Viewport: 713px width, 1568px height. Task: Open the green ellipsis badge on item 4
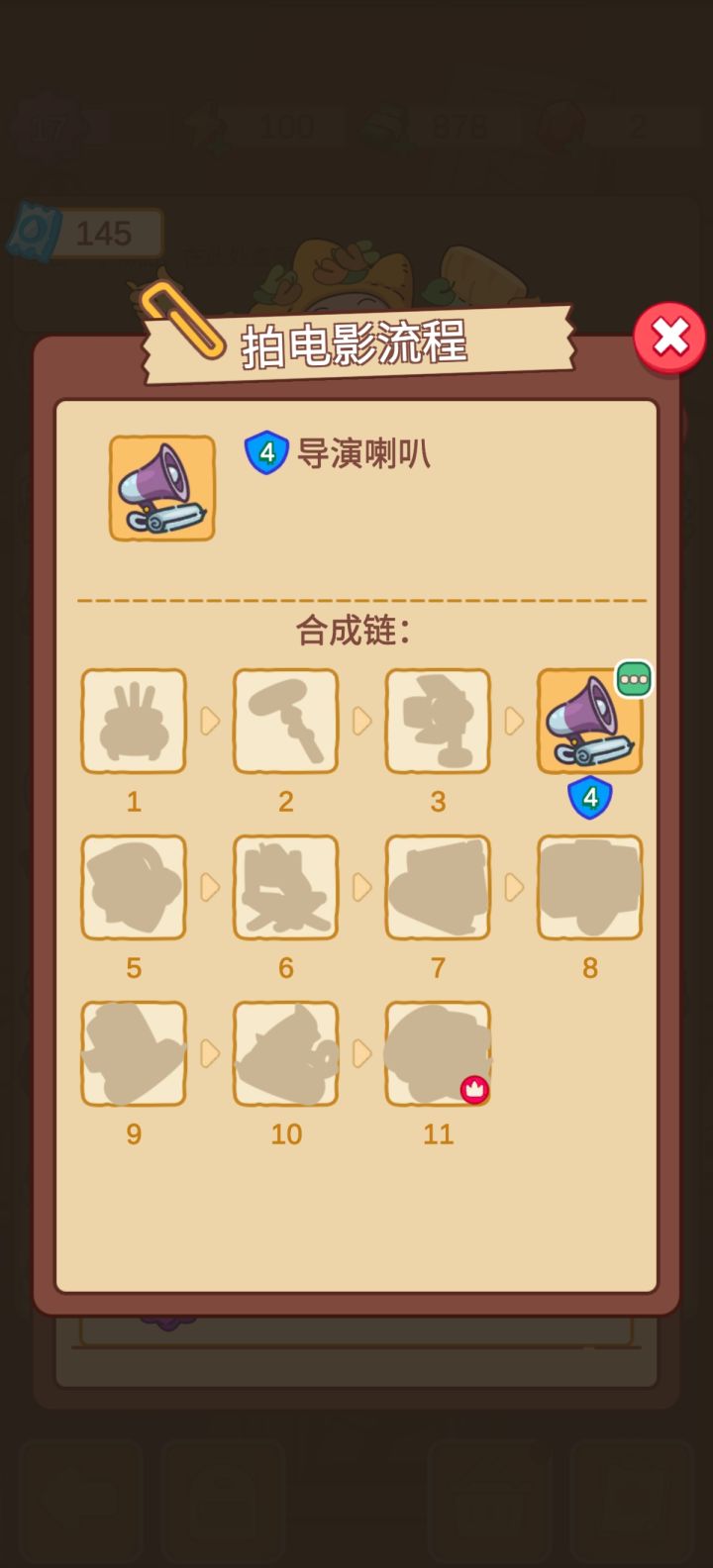point(634,678)
